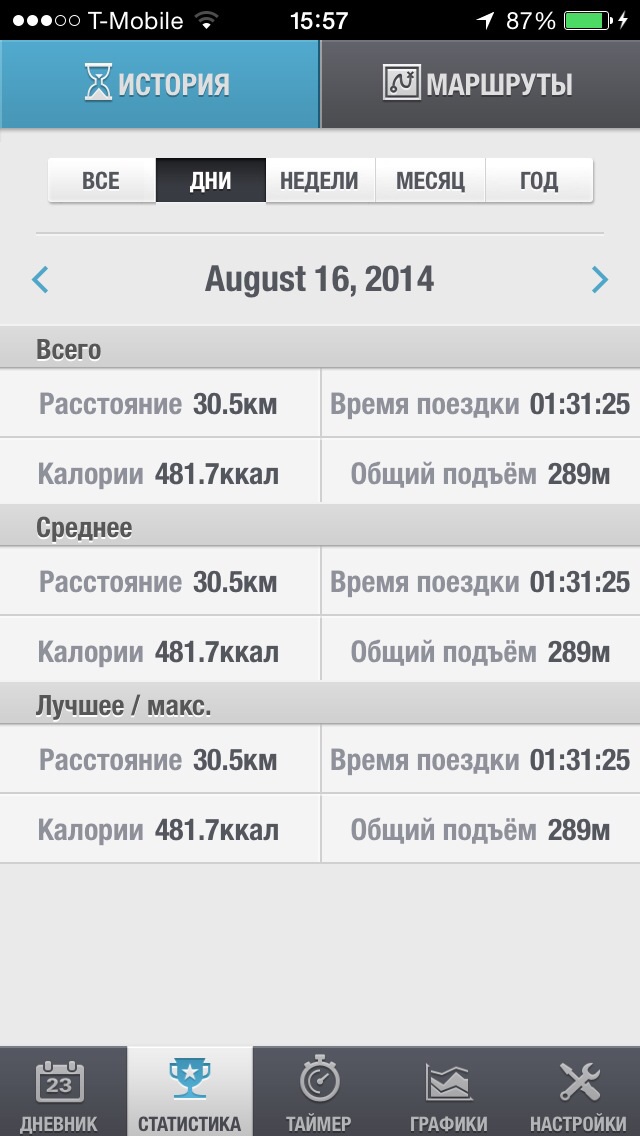
Task: Select the ДНИ segment
Action: [210, 181]
